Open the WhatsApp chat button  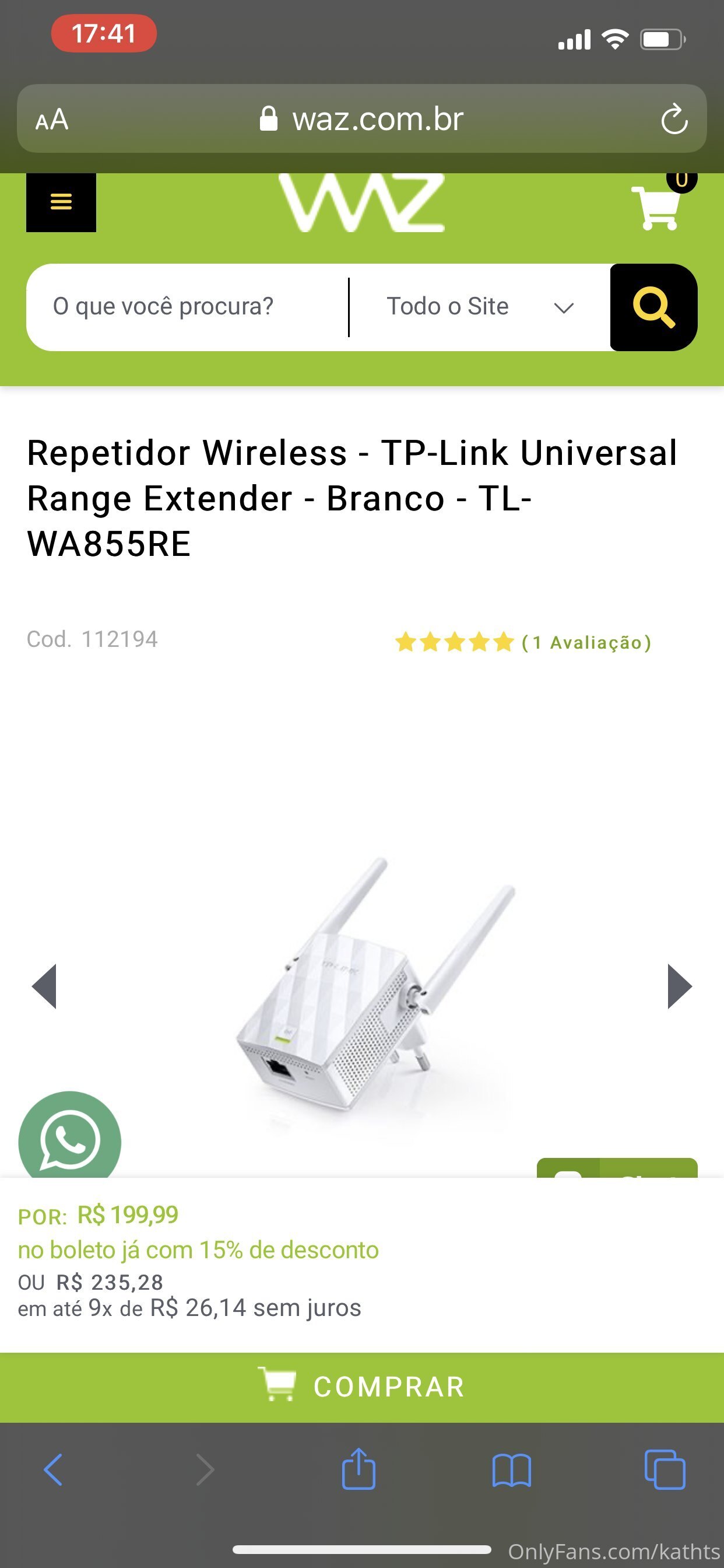(x=70, y=1138)
